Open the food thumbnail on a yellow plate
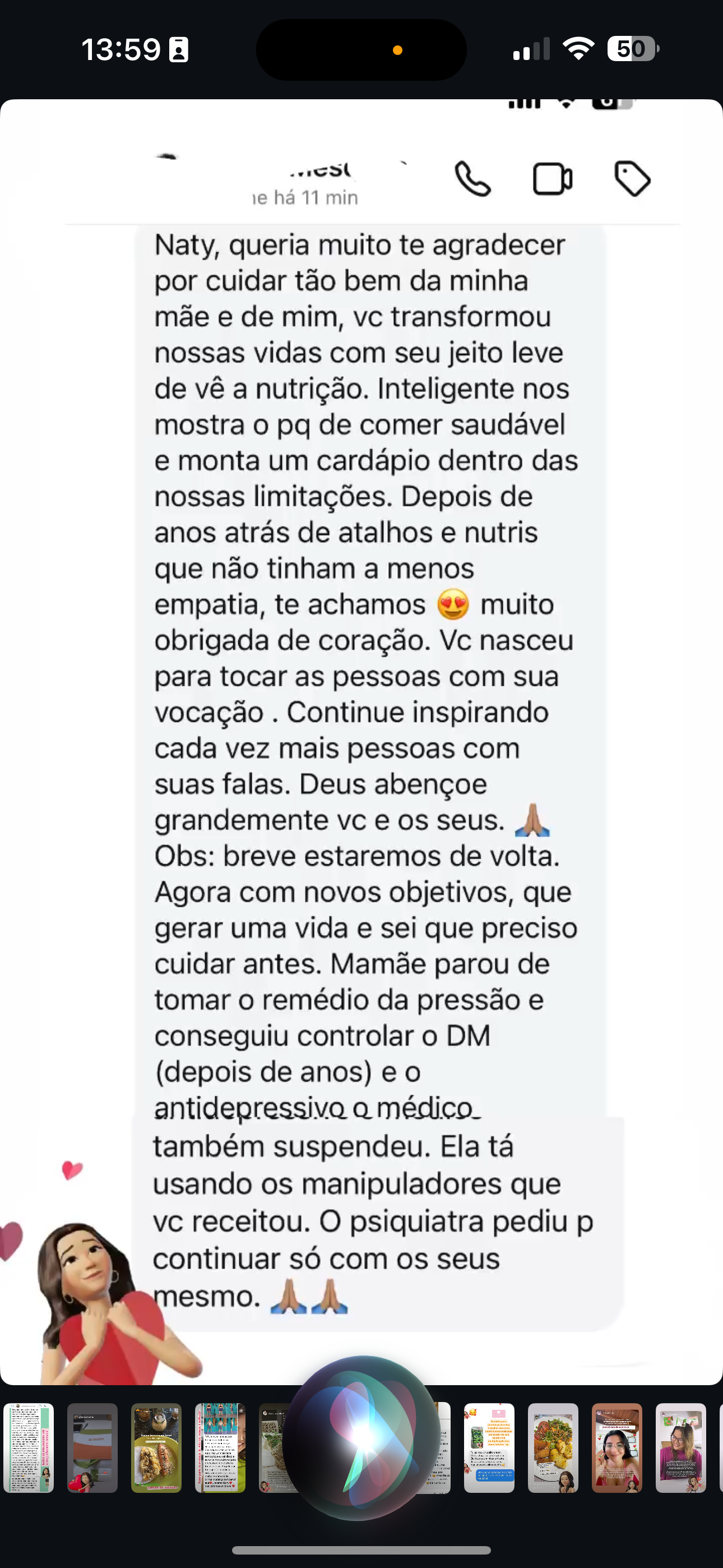 pyautogui.click(x=156, y=1448)
